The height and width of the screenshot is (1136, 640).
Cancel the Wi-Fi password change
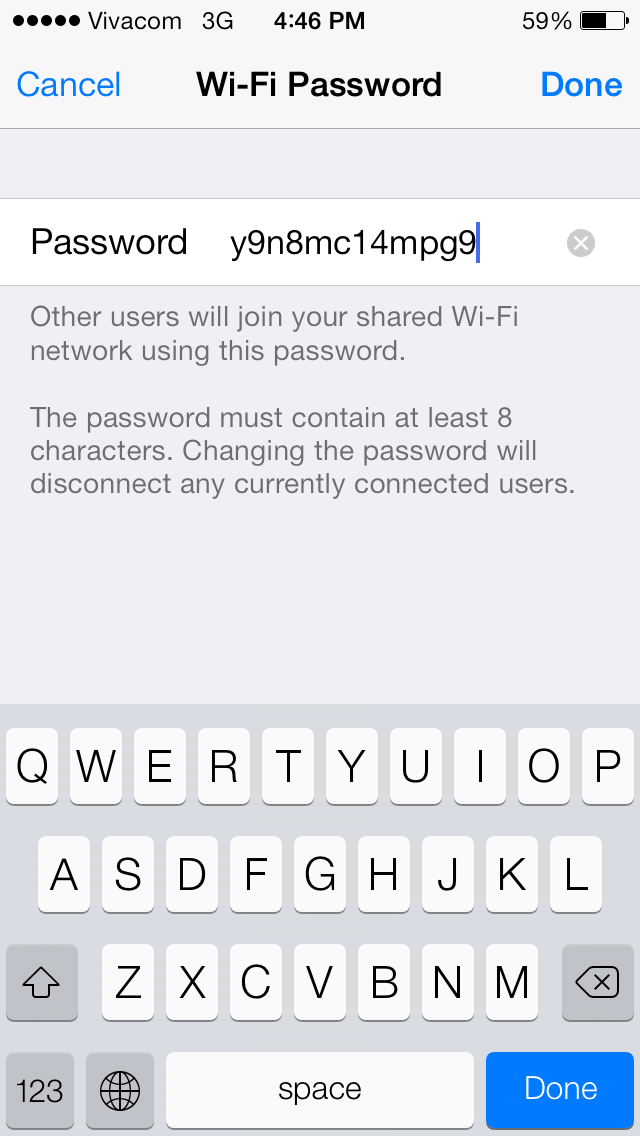69,85
